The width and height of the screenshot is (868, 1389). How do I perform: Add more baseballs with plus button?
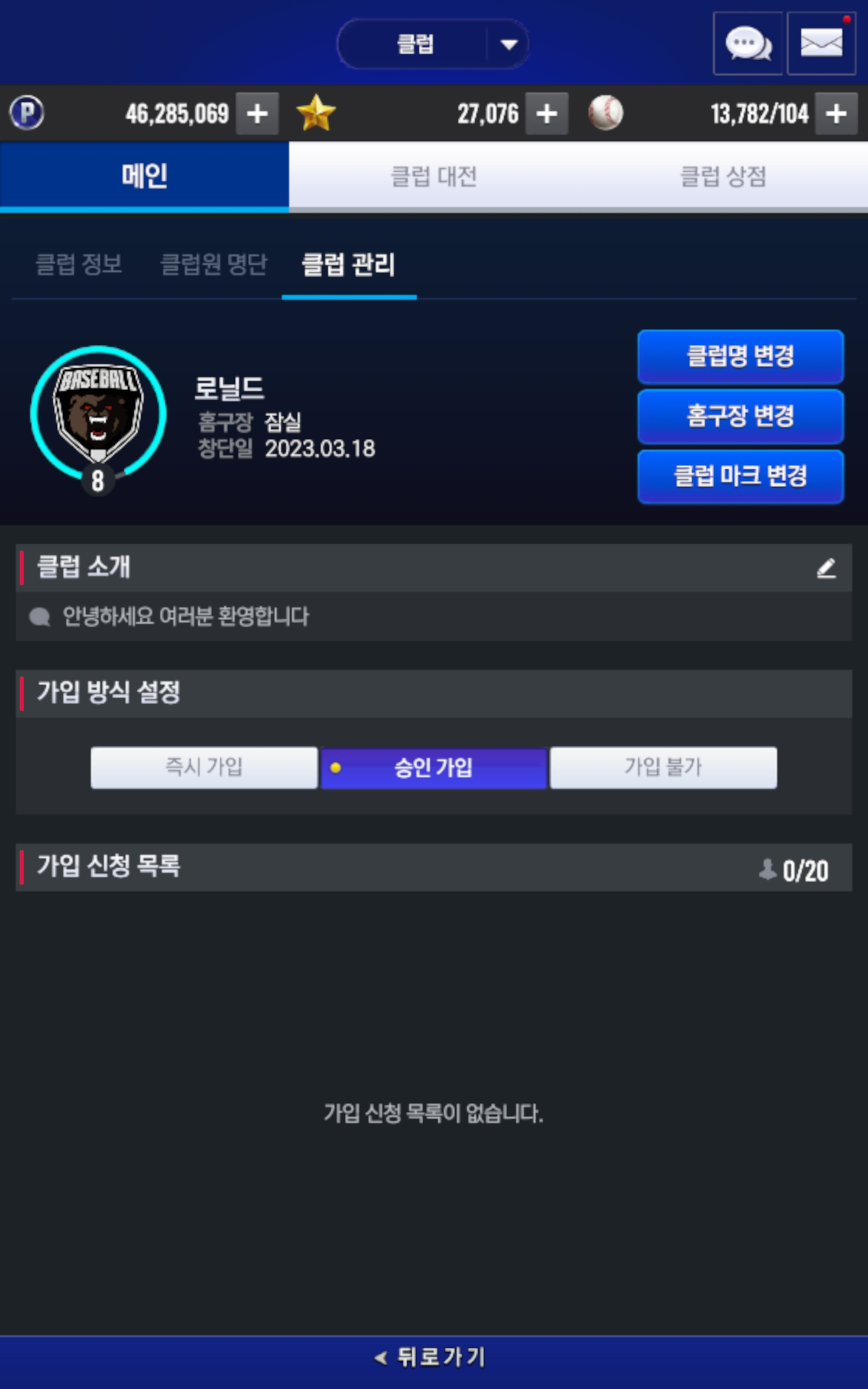tap(837, 113)
